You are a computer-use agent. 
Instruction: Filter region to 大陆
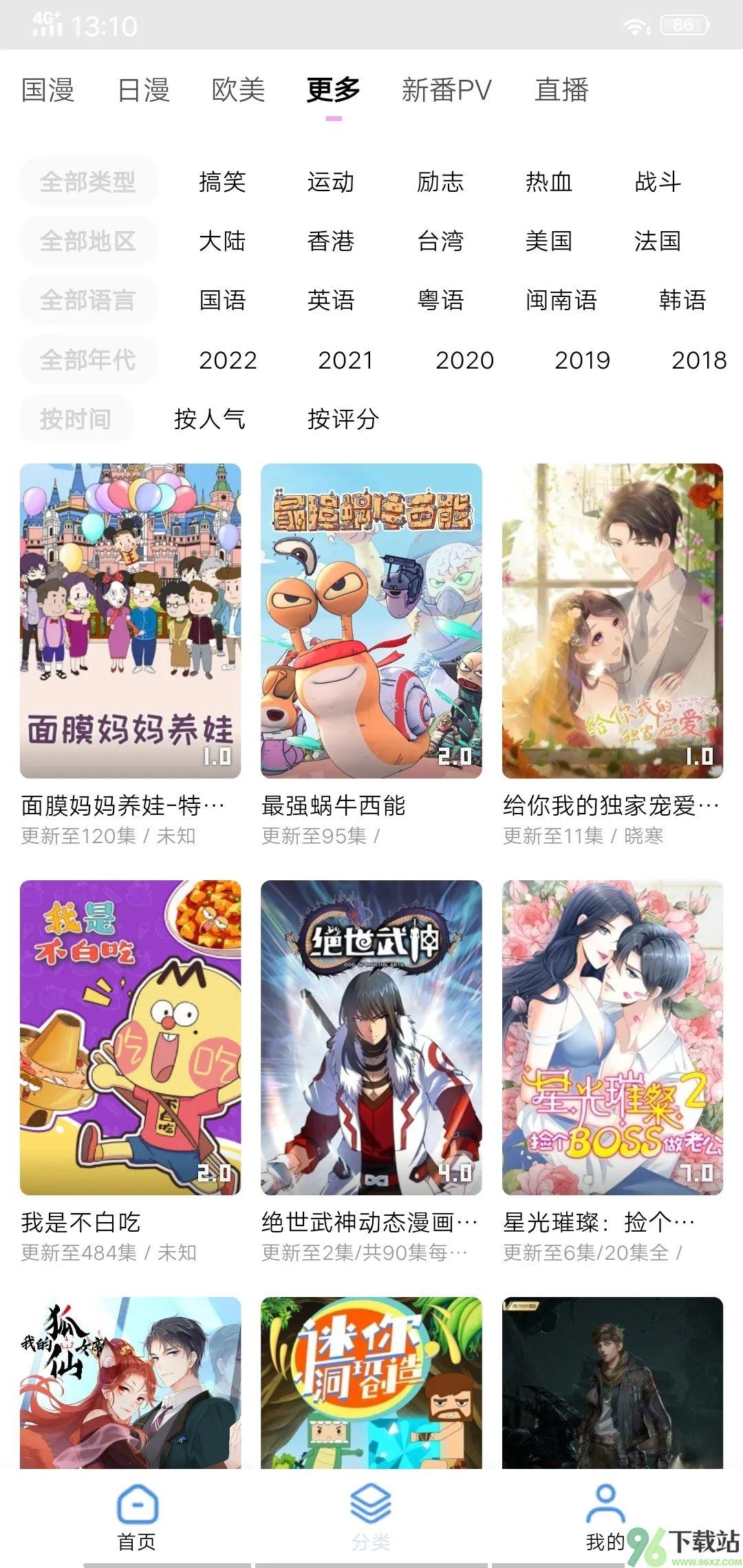[x=222, y=241]
